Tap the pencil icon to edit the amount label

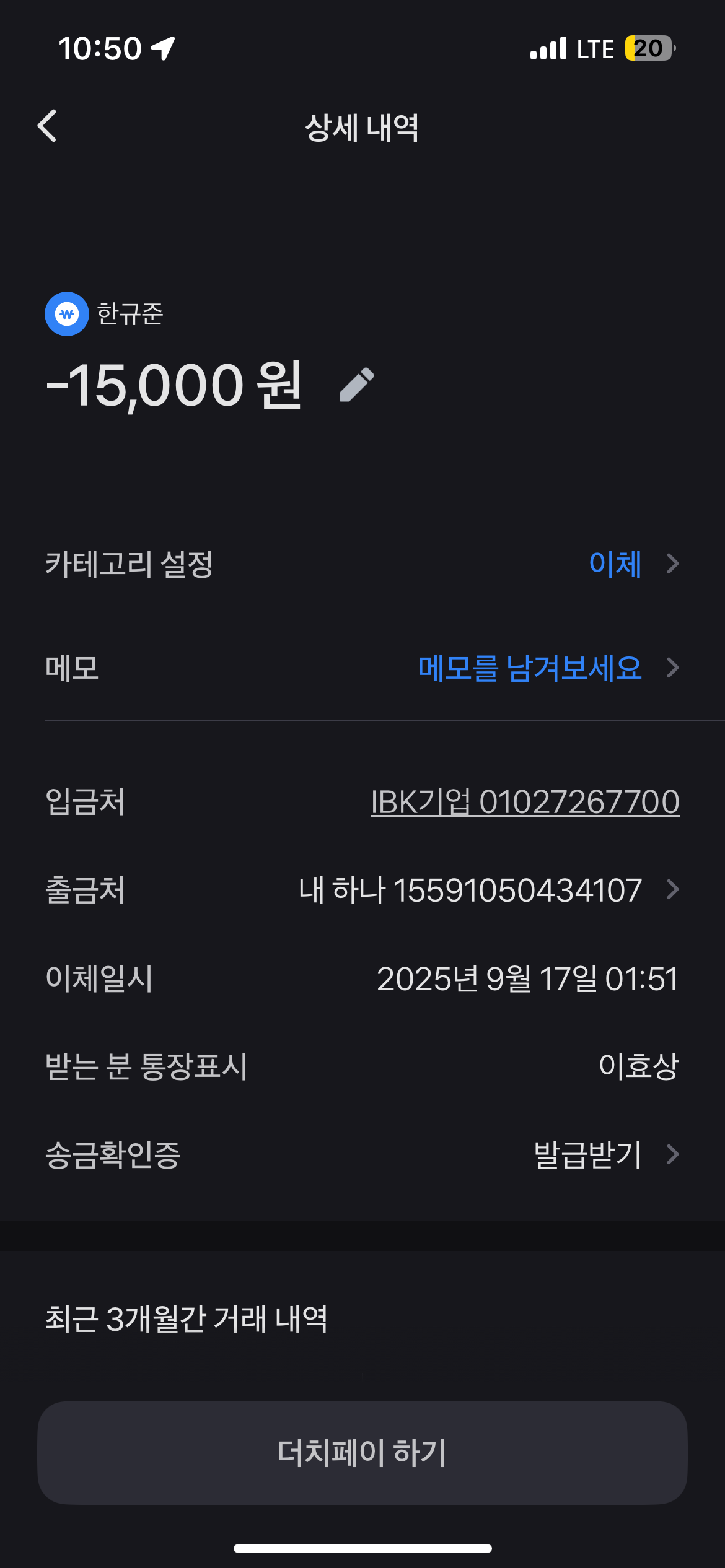point(357,385)
